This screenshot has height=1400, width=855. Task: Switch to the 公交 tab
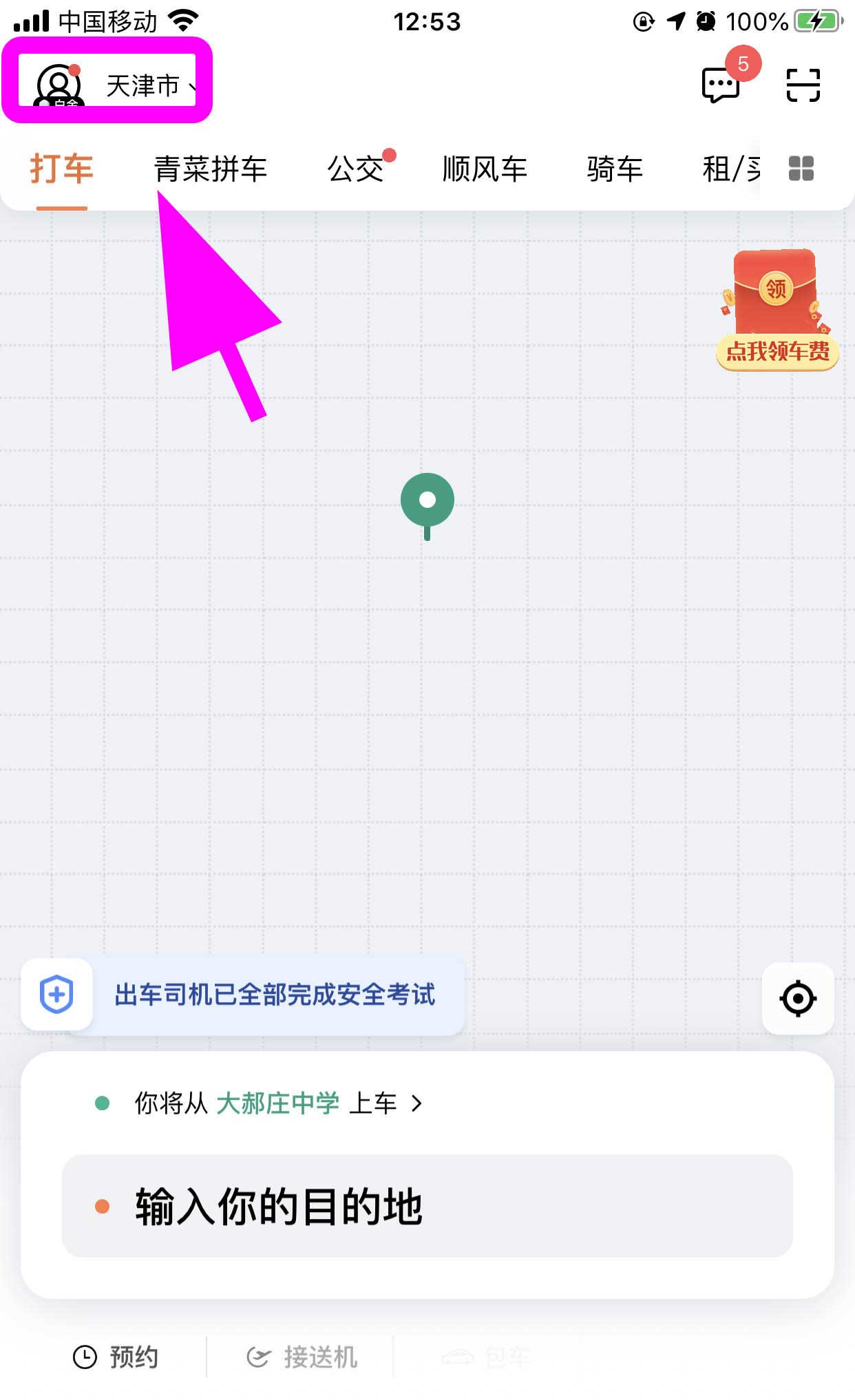(x=356, y=169)
